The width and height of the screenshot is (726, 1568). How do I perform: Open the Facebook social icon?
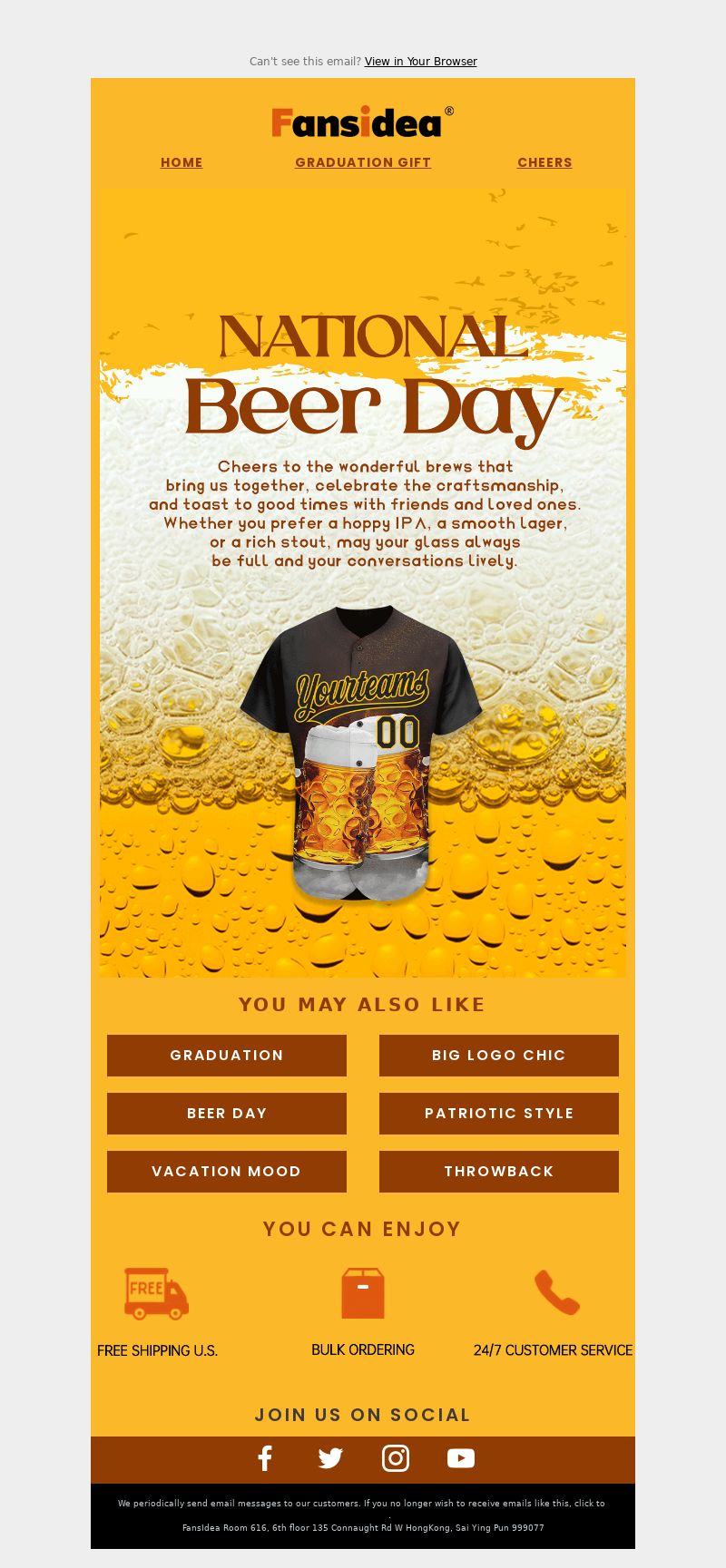pos(265,1458)
